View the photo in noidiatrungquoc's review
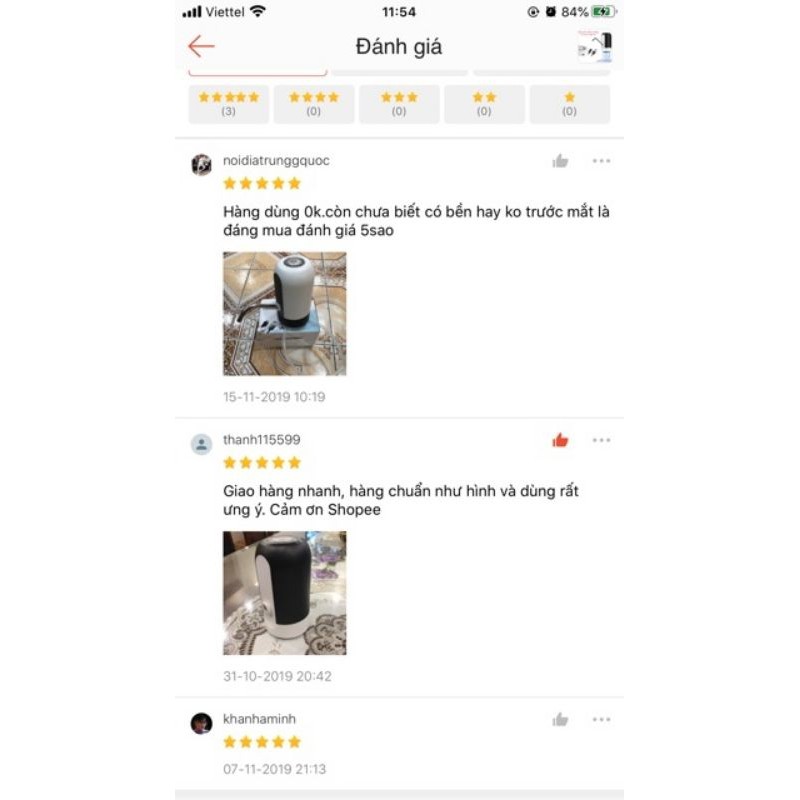 pos(284,314)
